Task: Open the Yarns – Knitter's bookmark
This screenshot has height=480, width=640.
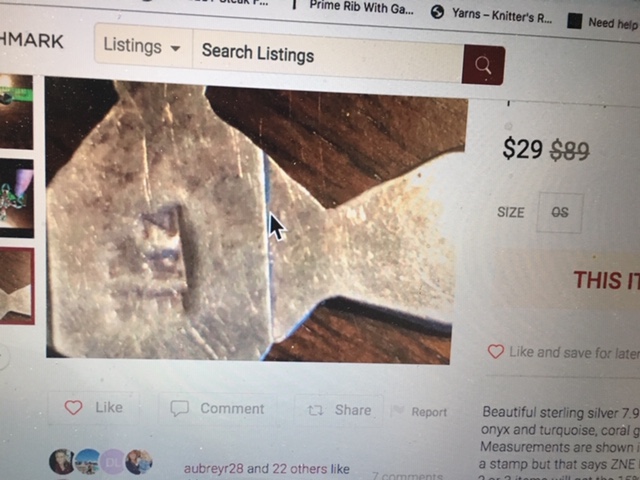Action: (x=487, y=13)
